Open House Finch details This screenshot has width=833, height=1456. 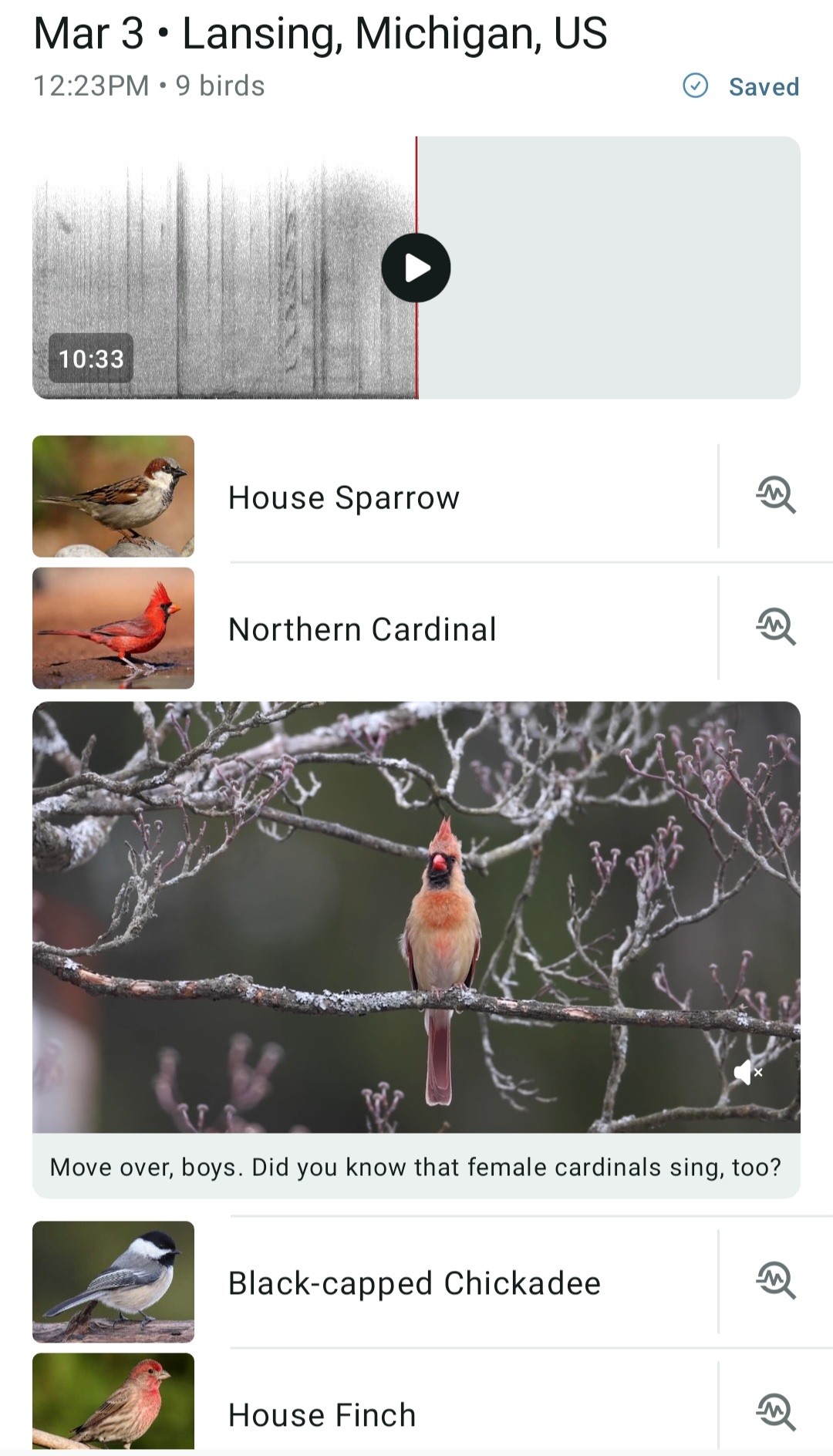[322, 1415]
